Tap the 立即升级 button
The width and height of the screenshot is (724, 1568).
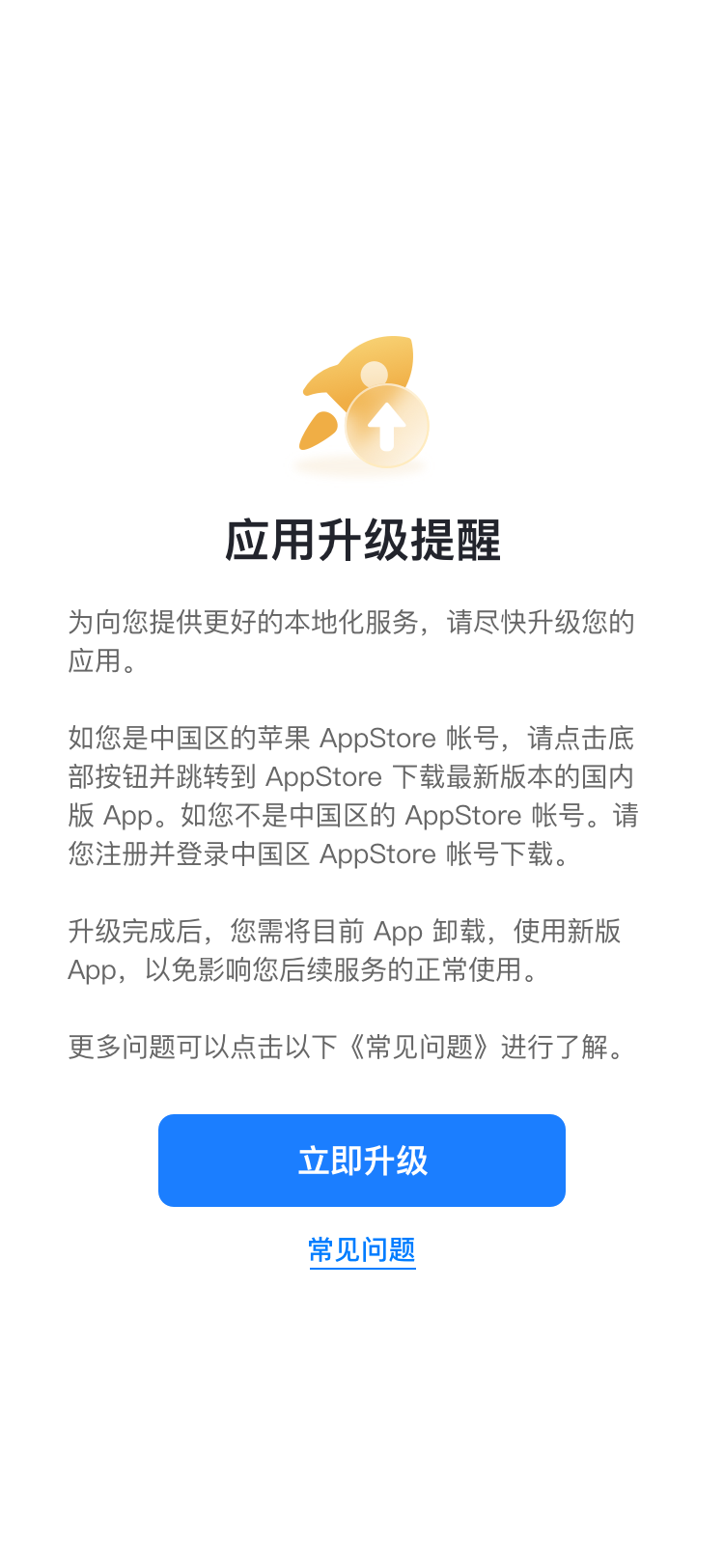point(362,1161)
